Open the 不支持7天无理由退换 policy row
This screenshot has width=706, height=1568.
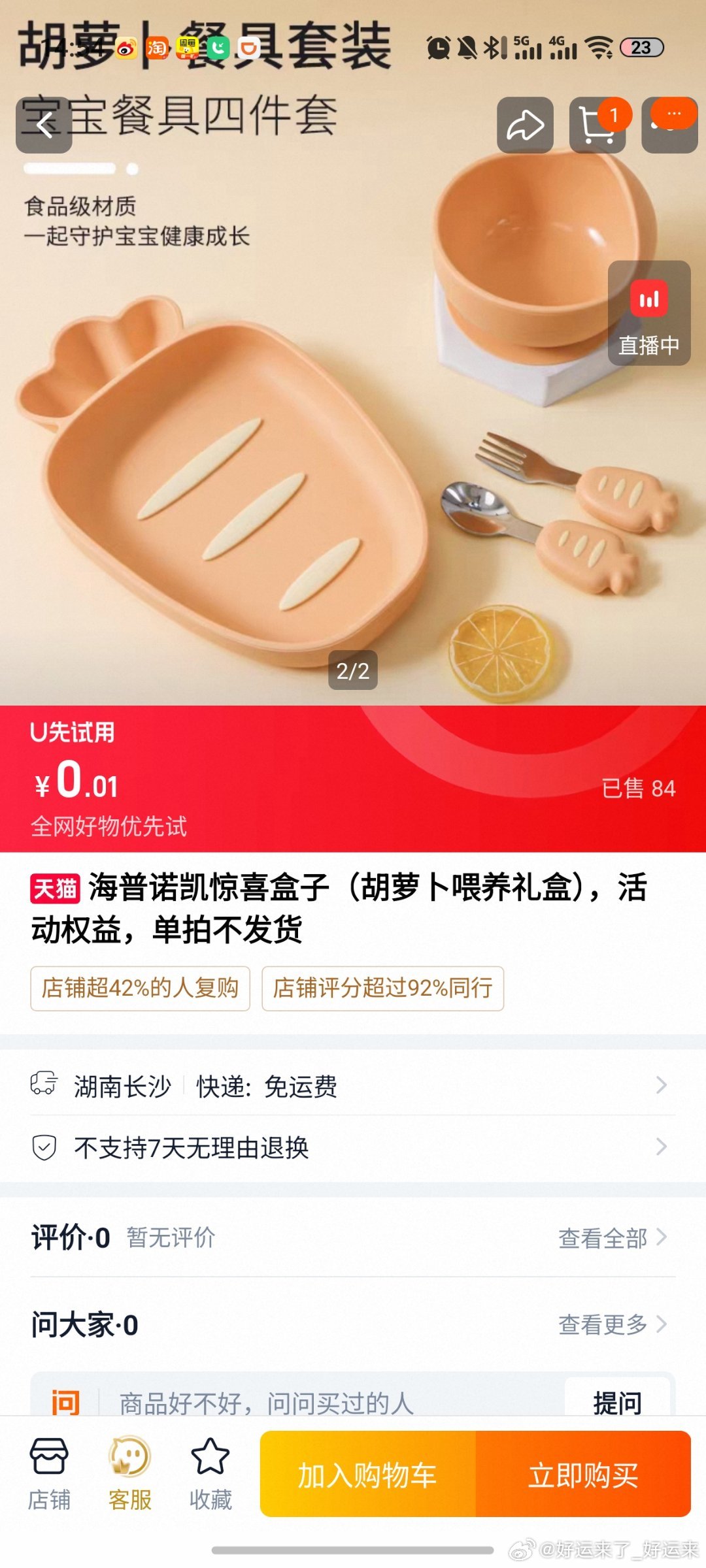click(353, 1147)
